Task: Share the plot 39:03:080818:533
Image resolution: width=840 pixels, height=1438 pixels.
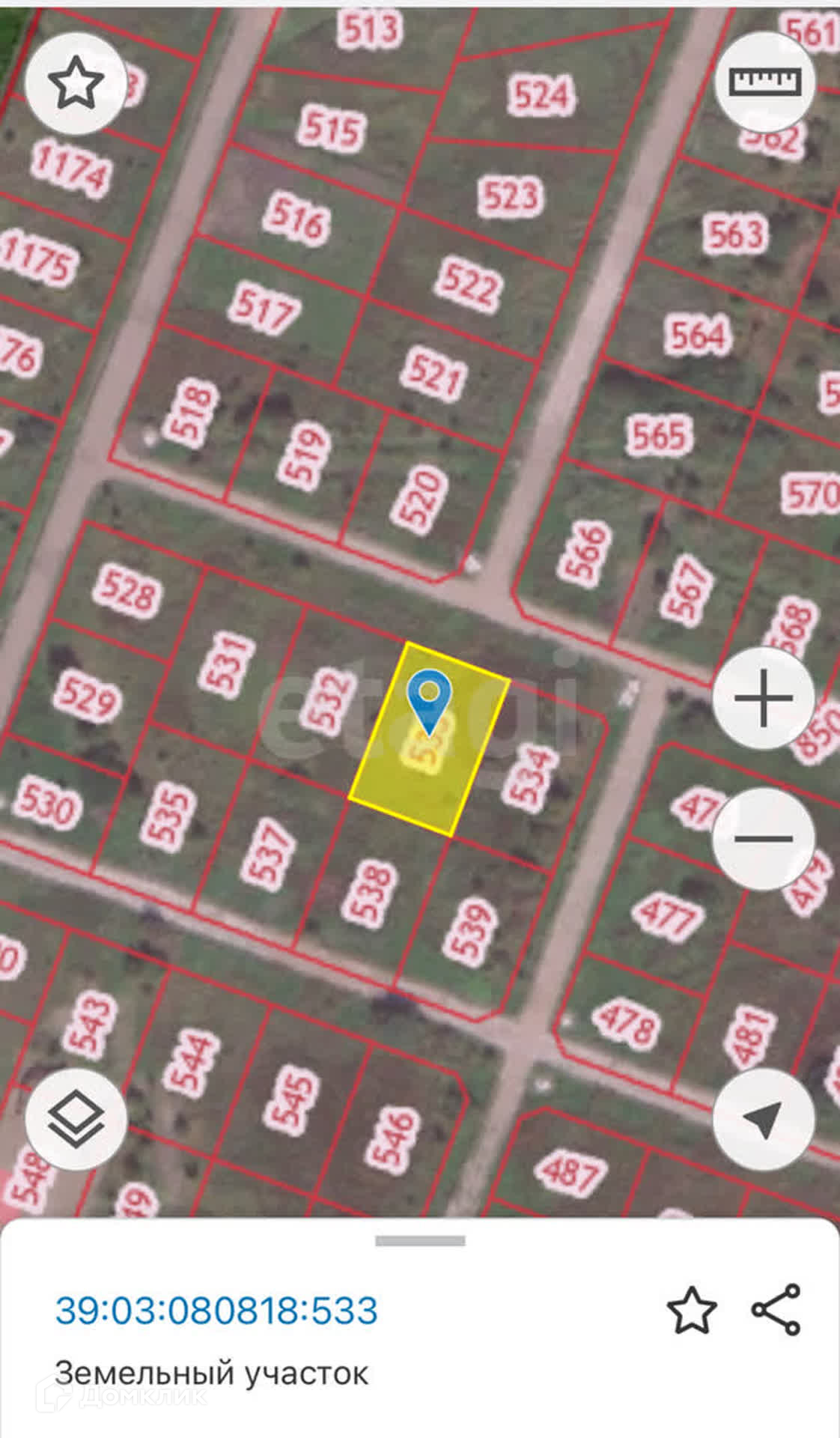Action: pyautogui.click(x=777, y=1310)
